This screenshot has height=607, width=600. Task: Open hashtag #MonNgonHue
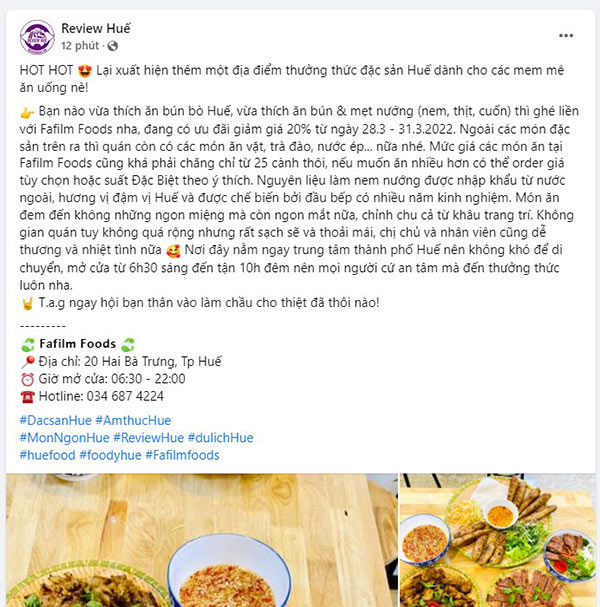click(63, 437)
